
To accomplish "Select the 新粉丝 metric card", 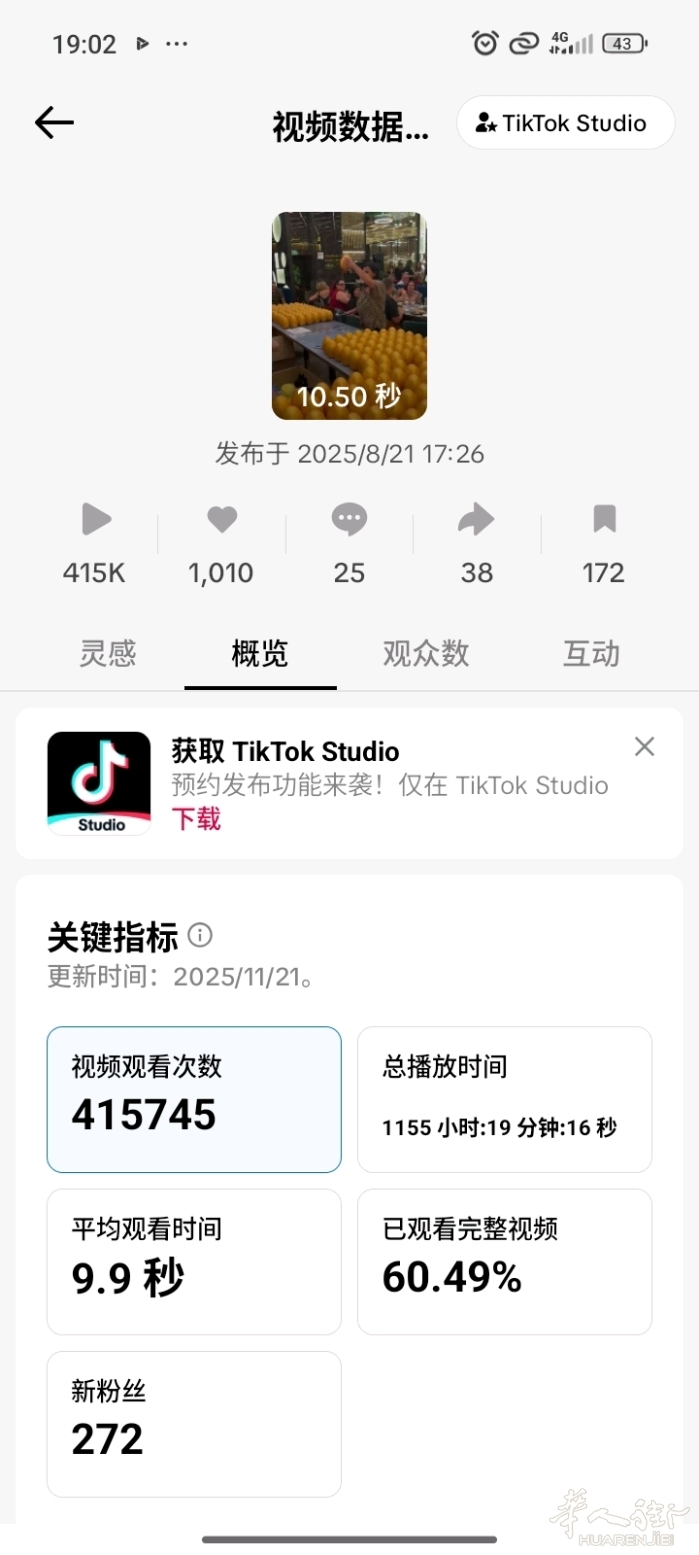I will 194,1423.
